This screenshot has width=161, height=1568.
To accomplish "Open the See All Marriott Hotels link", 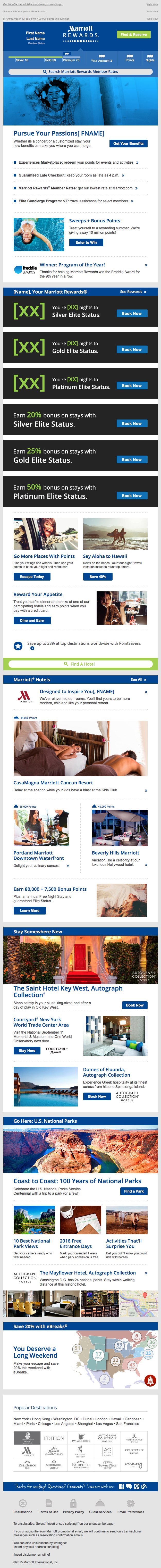I will (x=138, y=679).
